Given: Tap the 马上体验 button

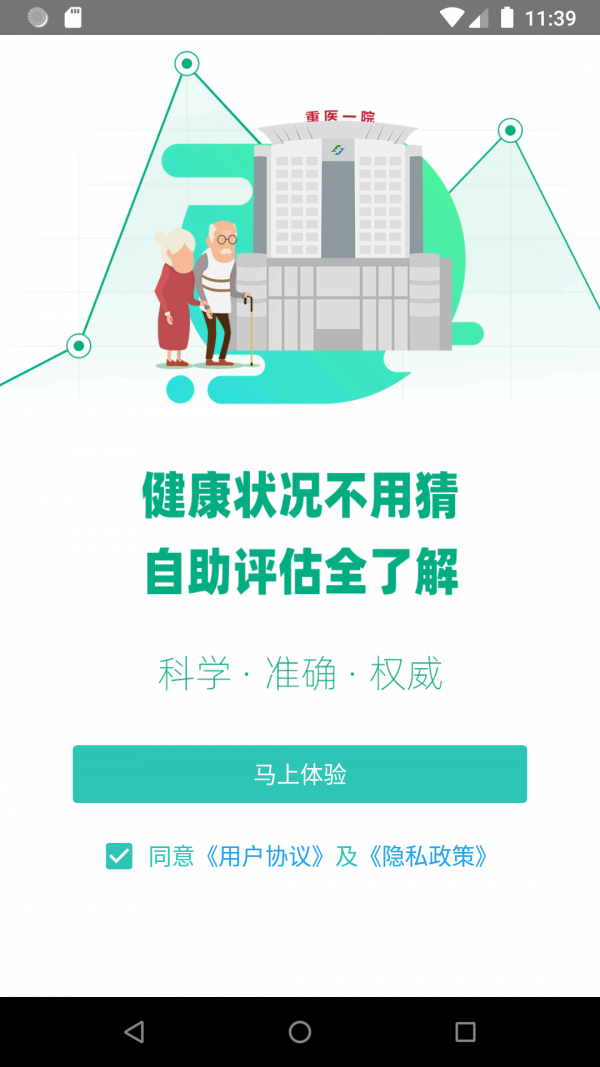Looking at the screenshot, I should [x=300, y=774].
